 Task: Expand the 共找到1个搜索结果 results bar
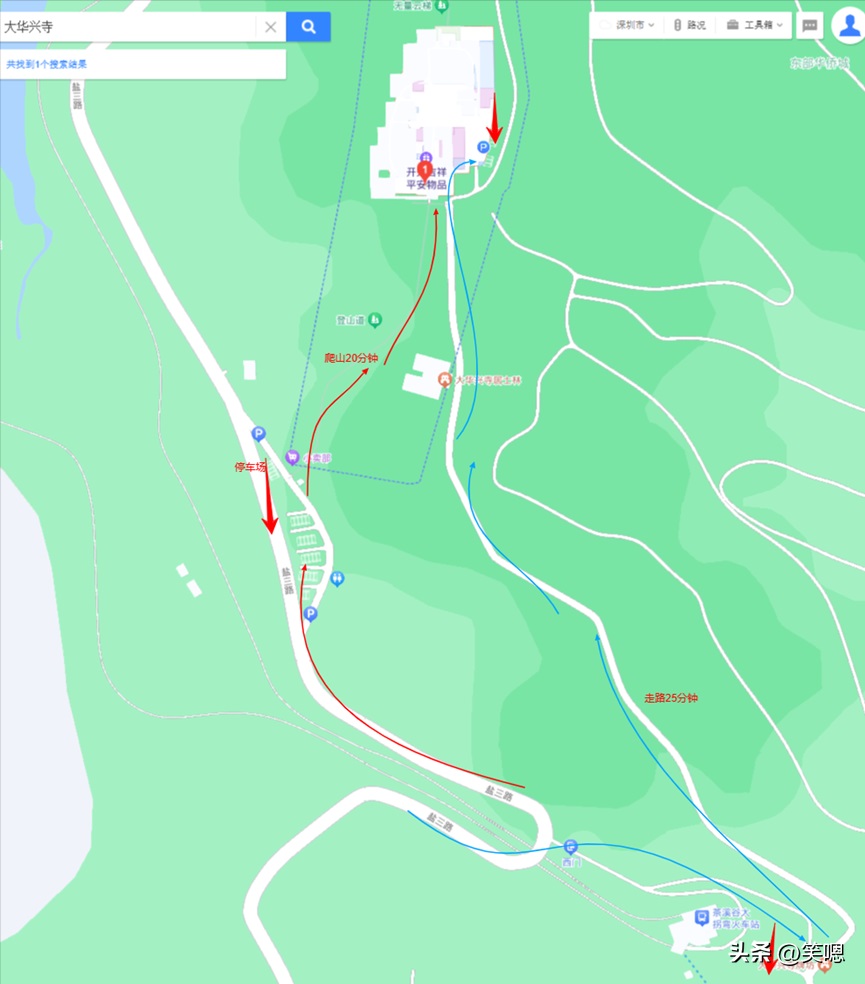(143, 64)
